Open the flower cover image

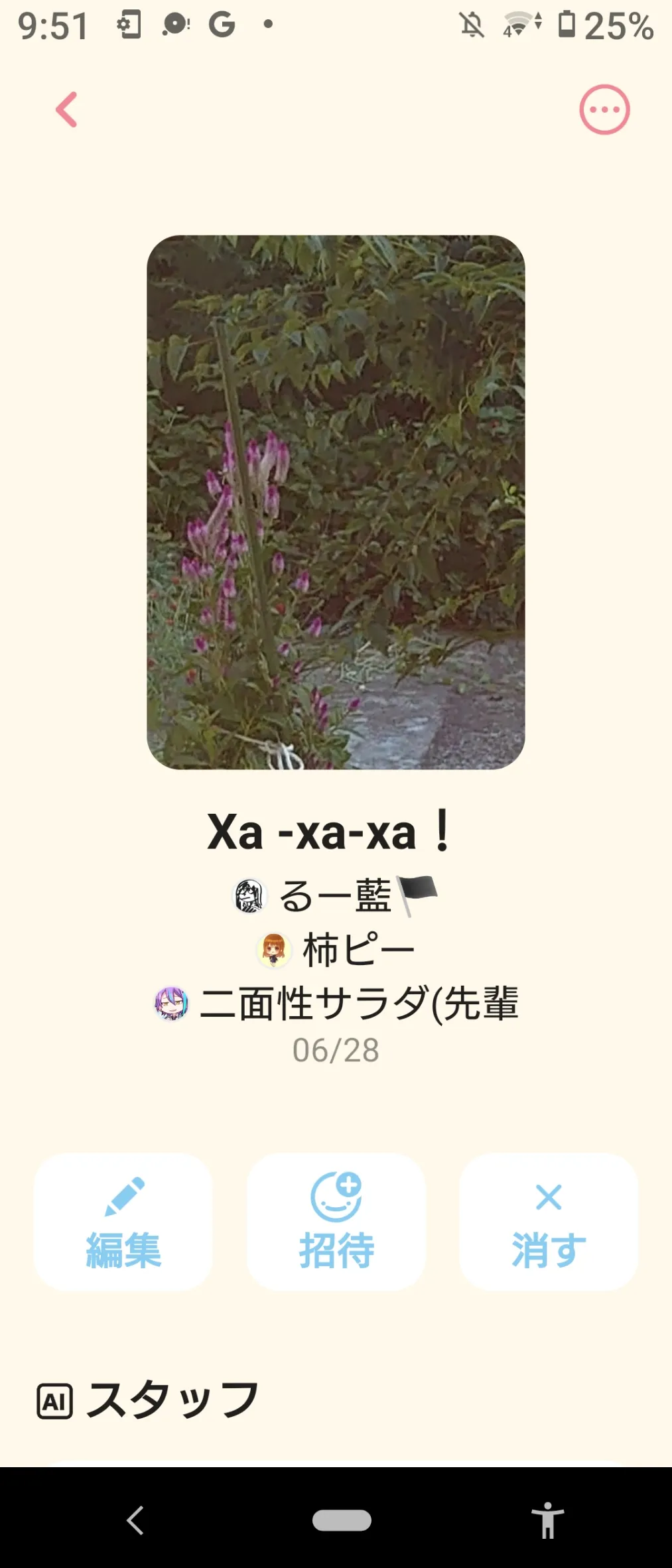(336, 502)
